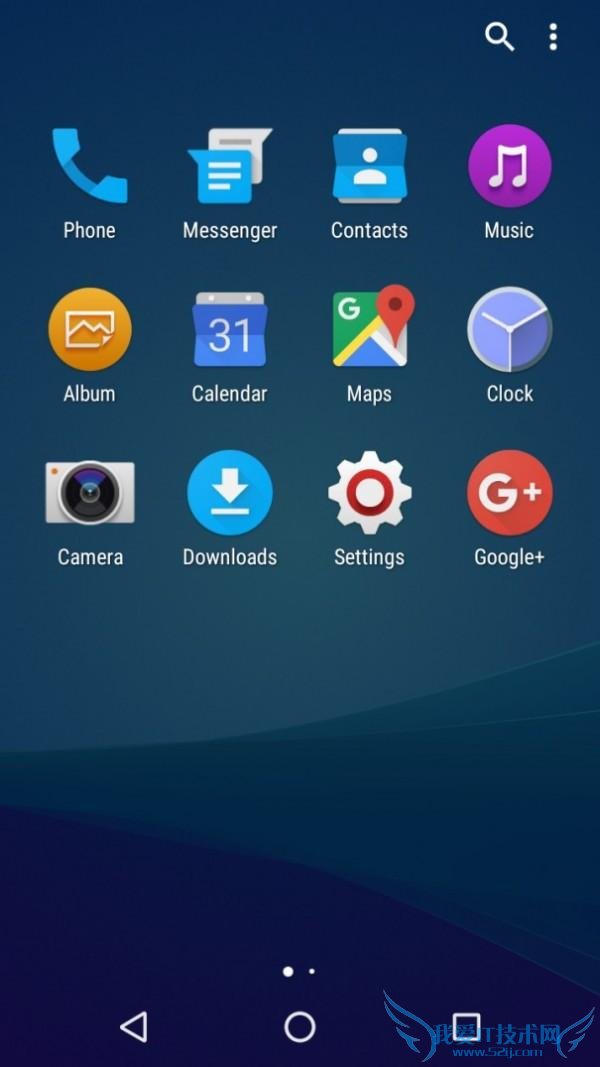600x1067 pixels.
Task: Go to the home screen
Action: coord(300,1026)
